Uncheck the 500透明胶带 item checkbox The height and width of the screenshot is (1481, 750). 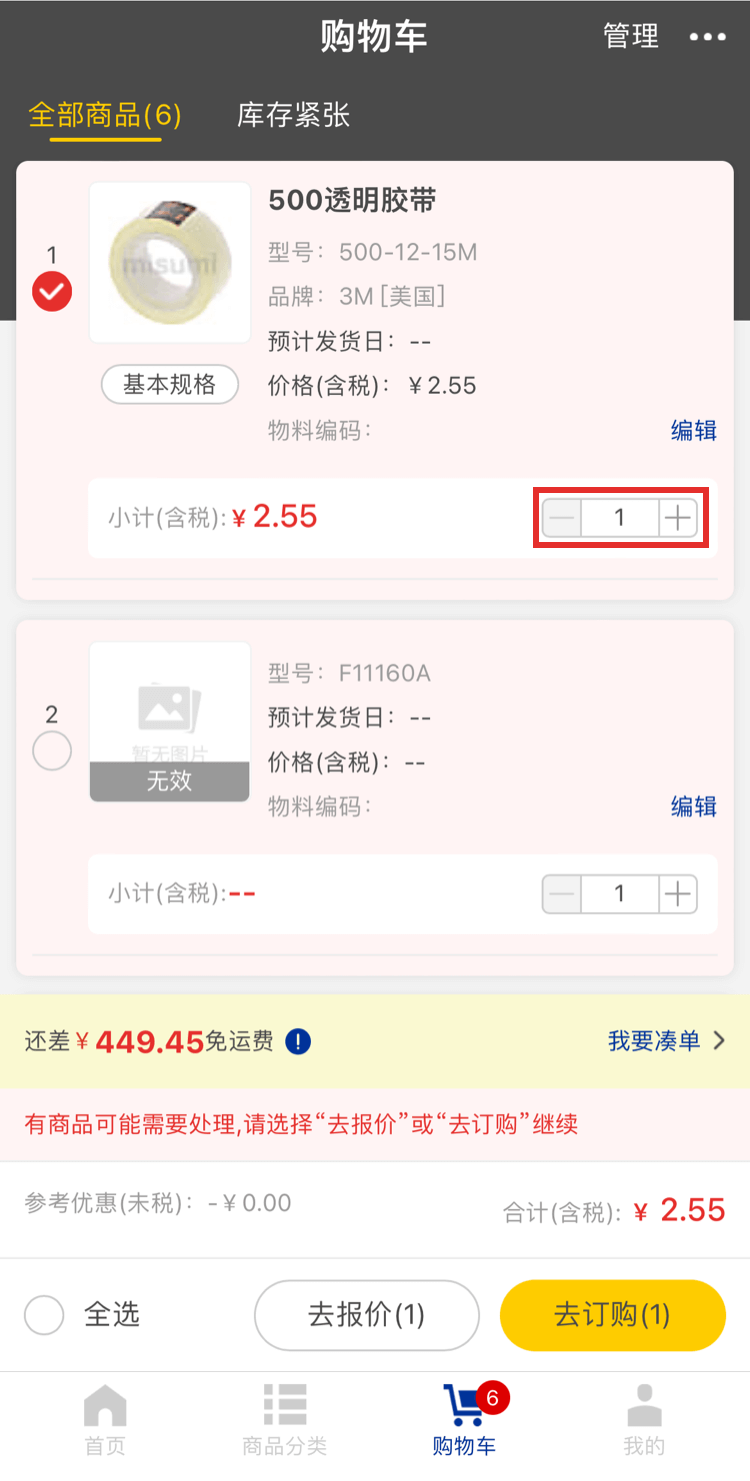pos(52,292)
